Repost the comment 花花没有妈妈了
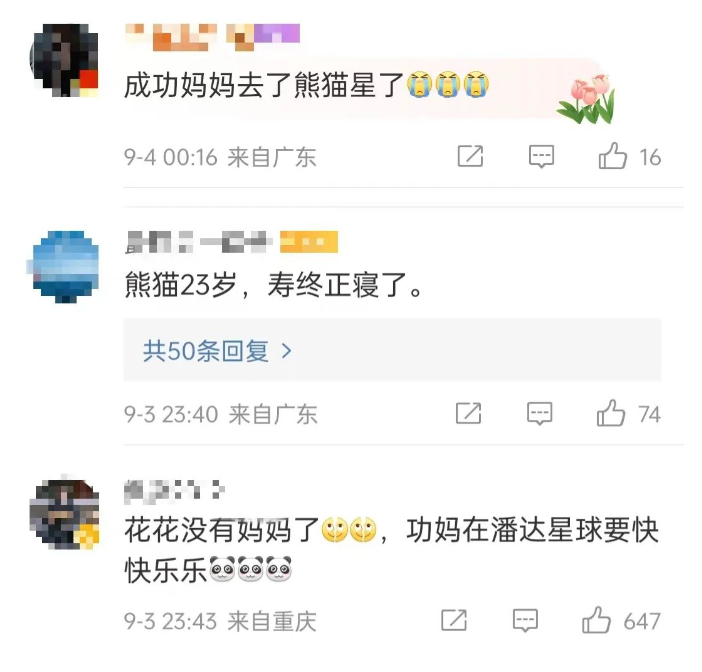Image resolution: width=702 pixels, height=672 pixels. (x=454, y=620)
